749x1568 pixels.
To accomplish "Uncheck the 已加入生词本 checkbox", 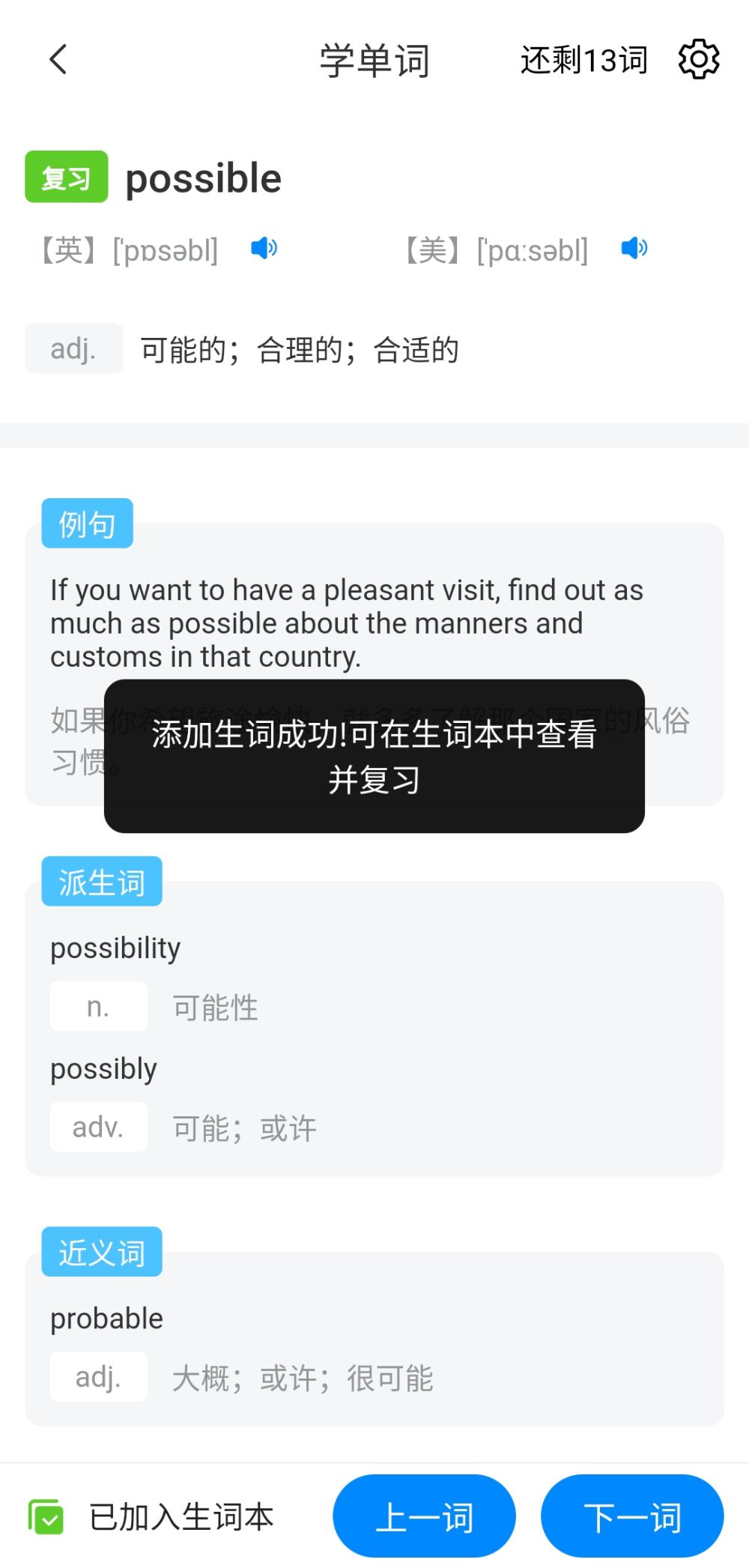I will 46,1517.
